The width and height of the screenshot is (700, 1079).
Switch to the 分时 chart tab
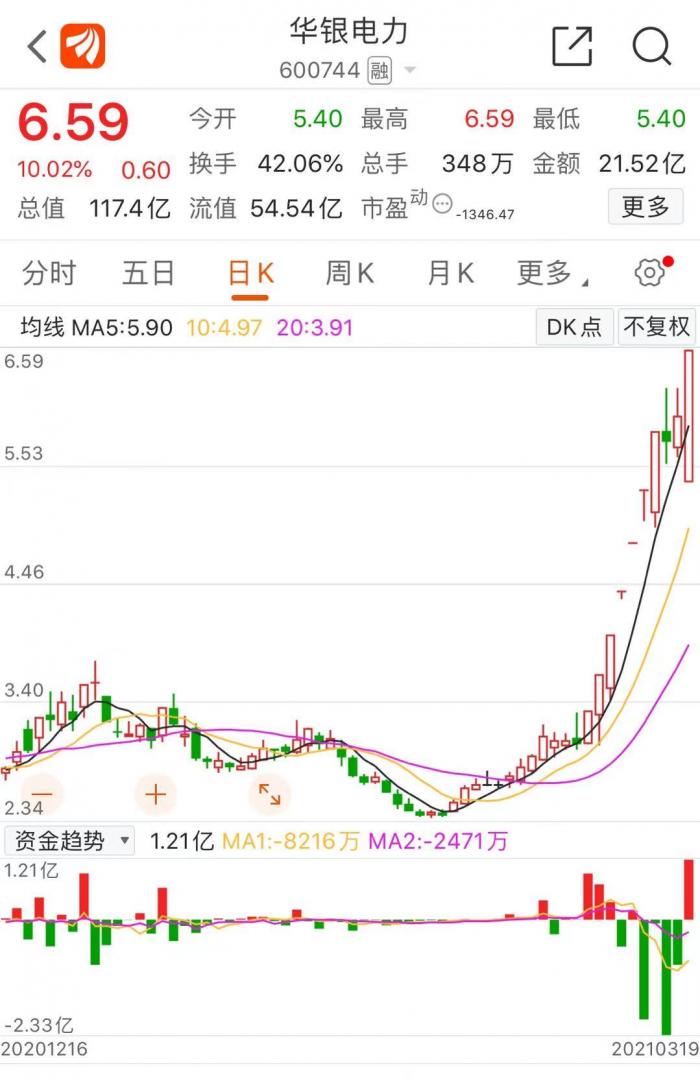point(49,273)
